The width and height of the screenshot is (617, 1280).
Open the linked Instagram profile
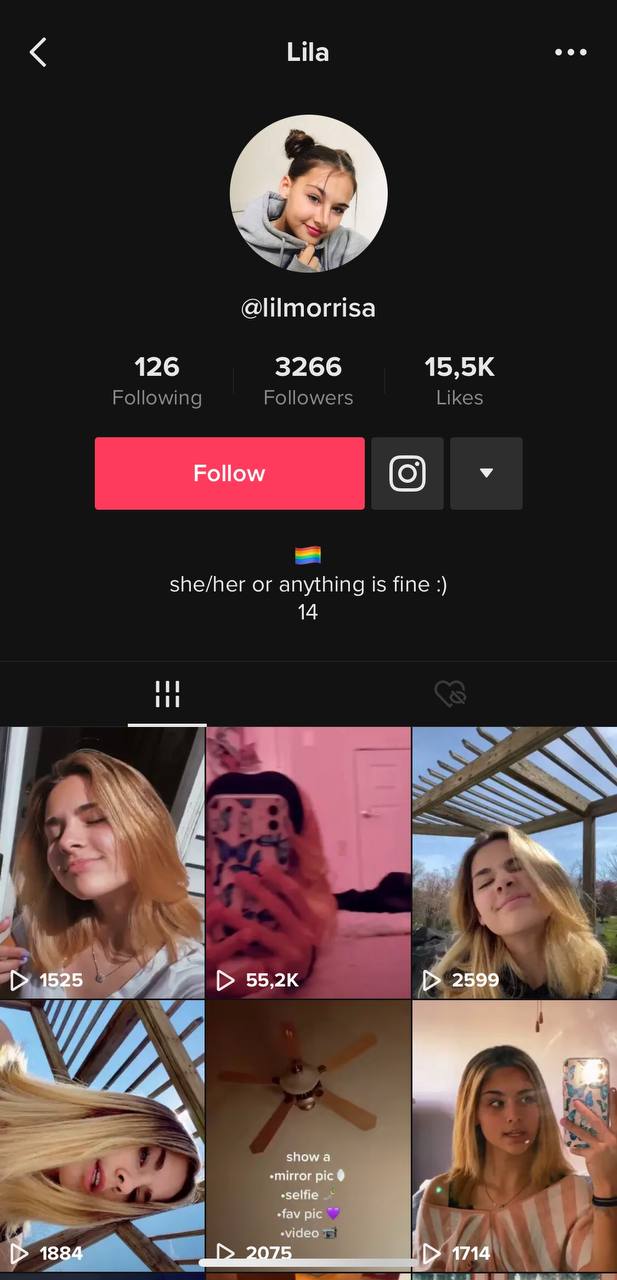pyautogui.click(x=407, y=473)
